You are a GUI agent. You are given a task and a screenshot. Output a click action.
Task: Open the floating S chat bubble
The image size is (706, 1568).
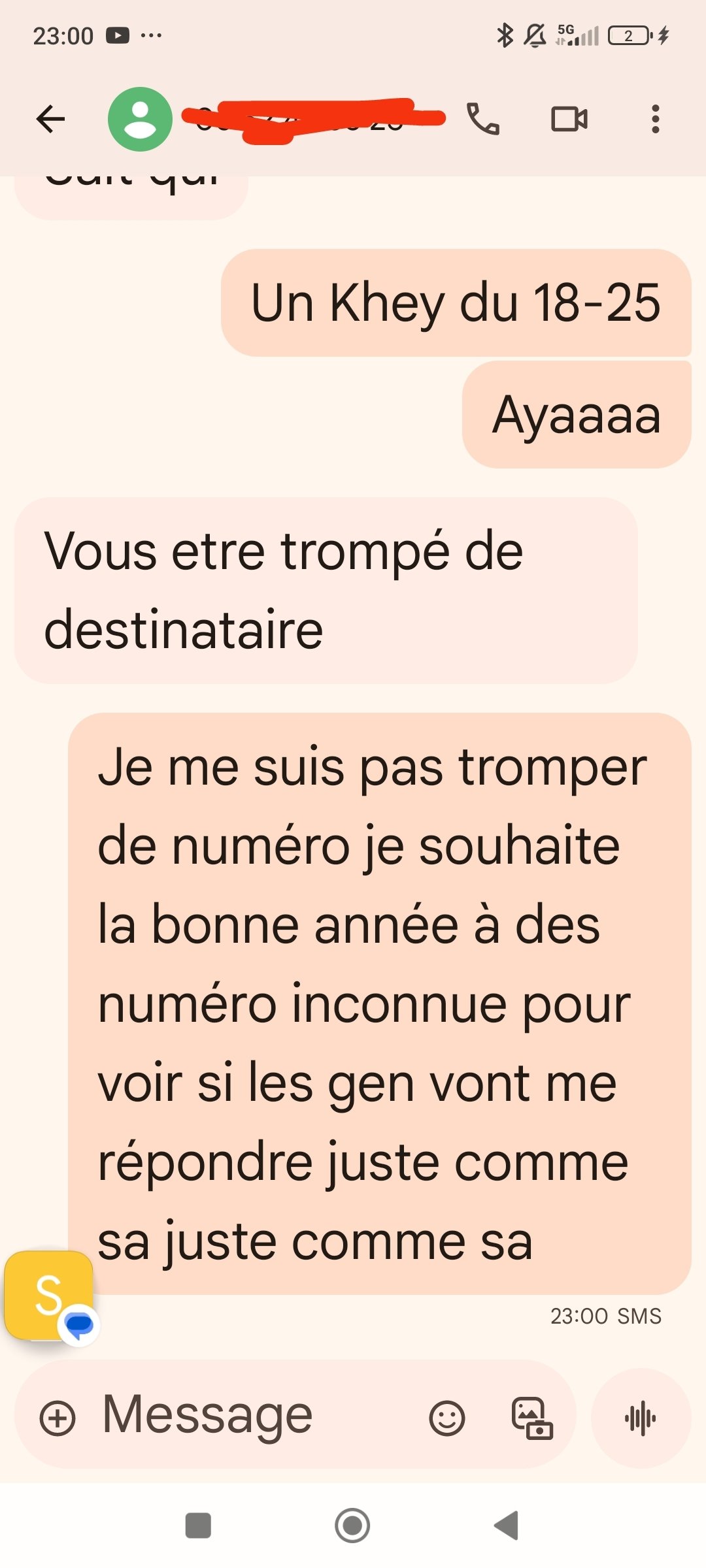[50, 1296]
